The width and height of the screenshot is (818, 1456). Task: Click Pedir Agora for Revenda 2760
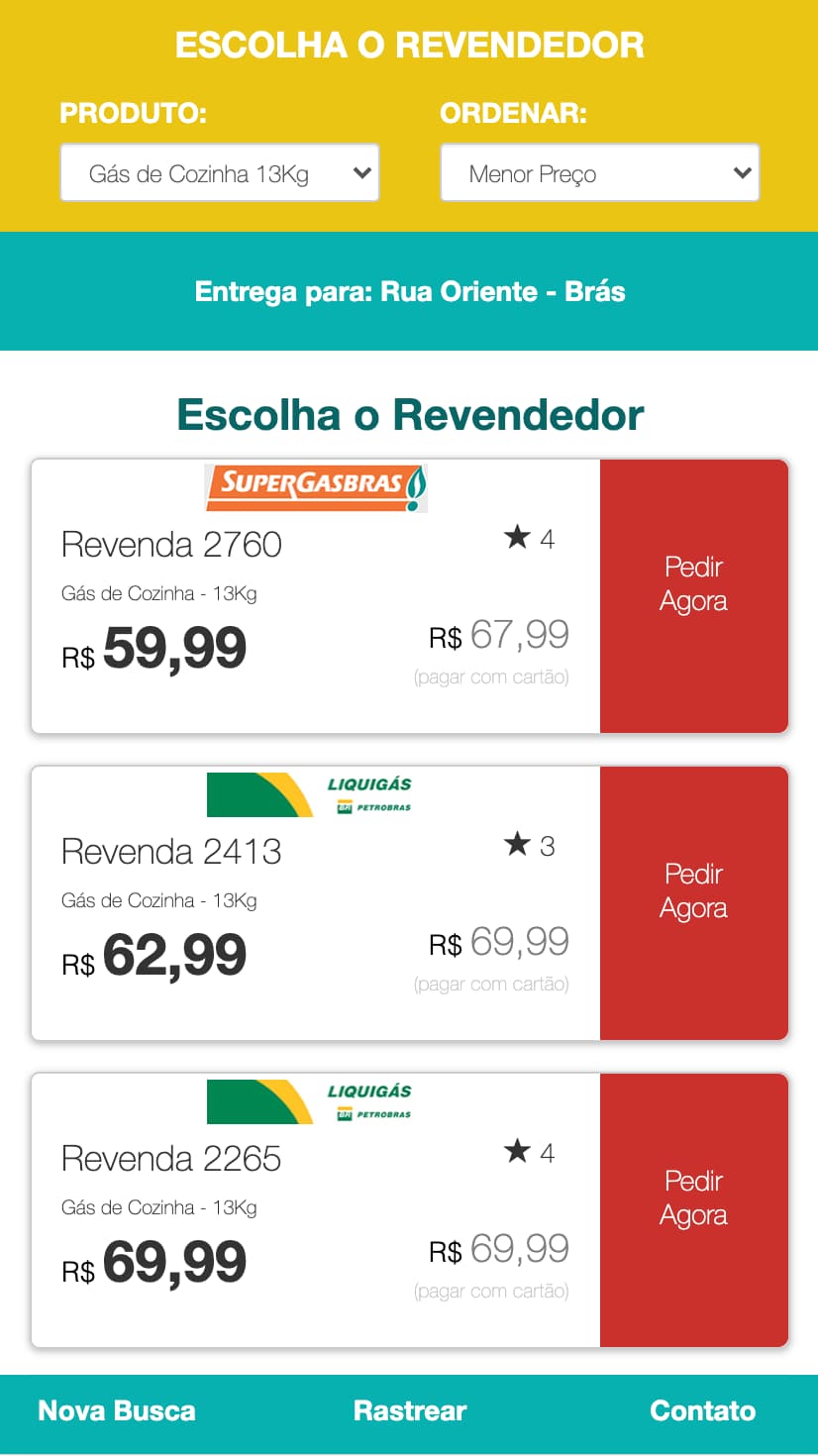coord(693,584)
